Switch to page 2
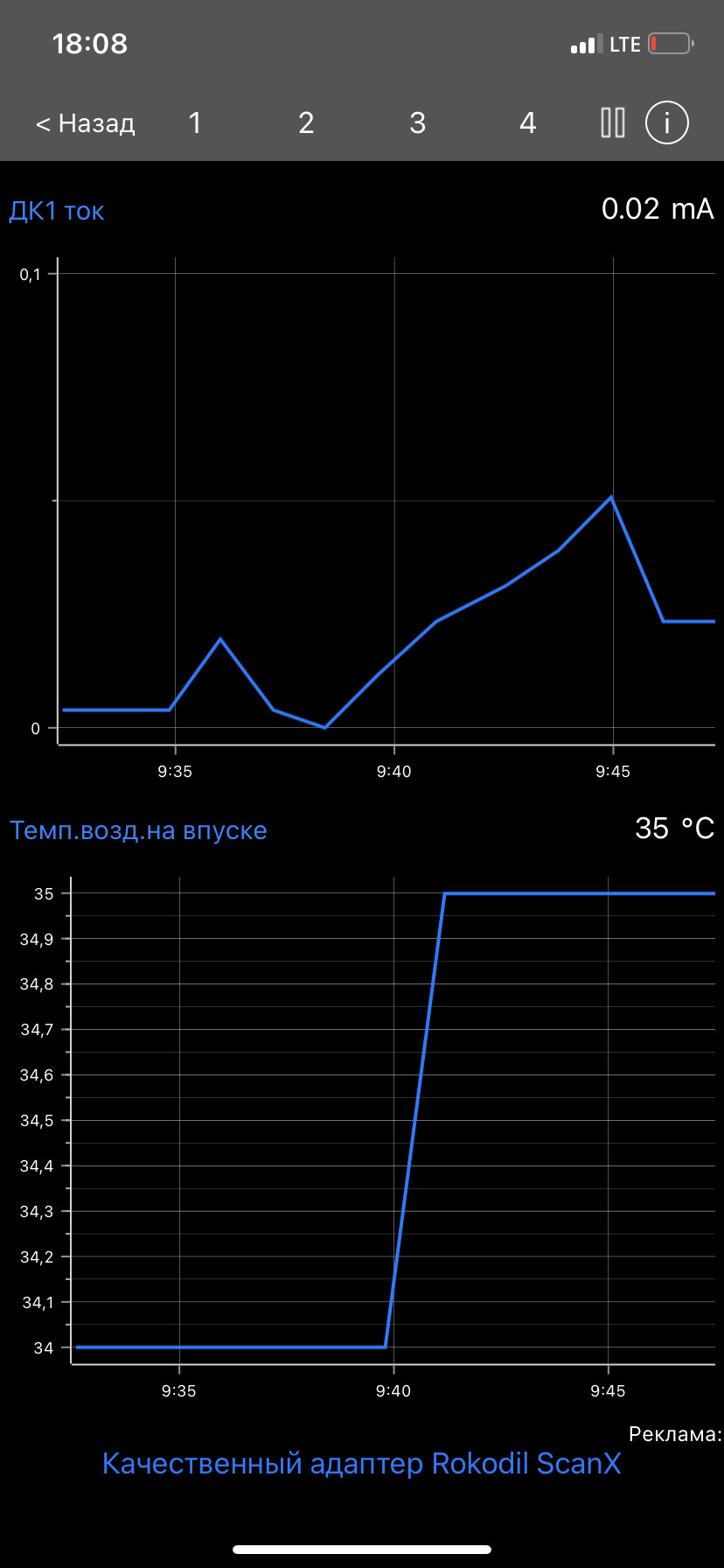This screenshot has height=1568, width=724. click(306, 123)
